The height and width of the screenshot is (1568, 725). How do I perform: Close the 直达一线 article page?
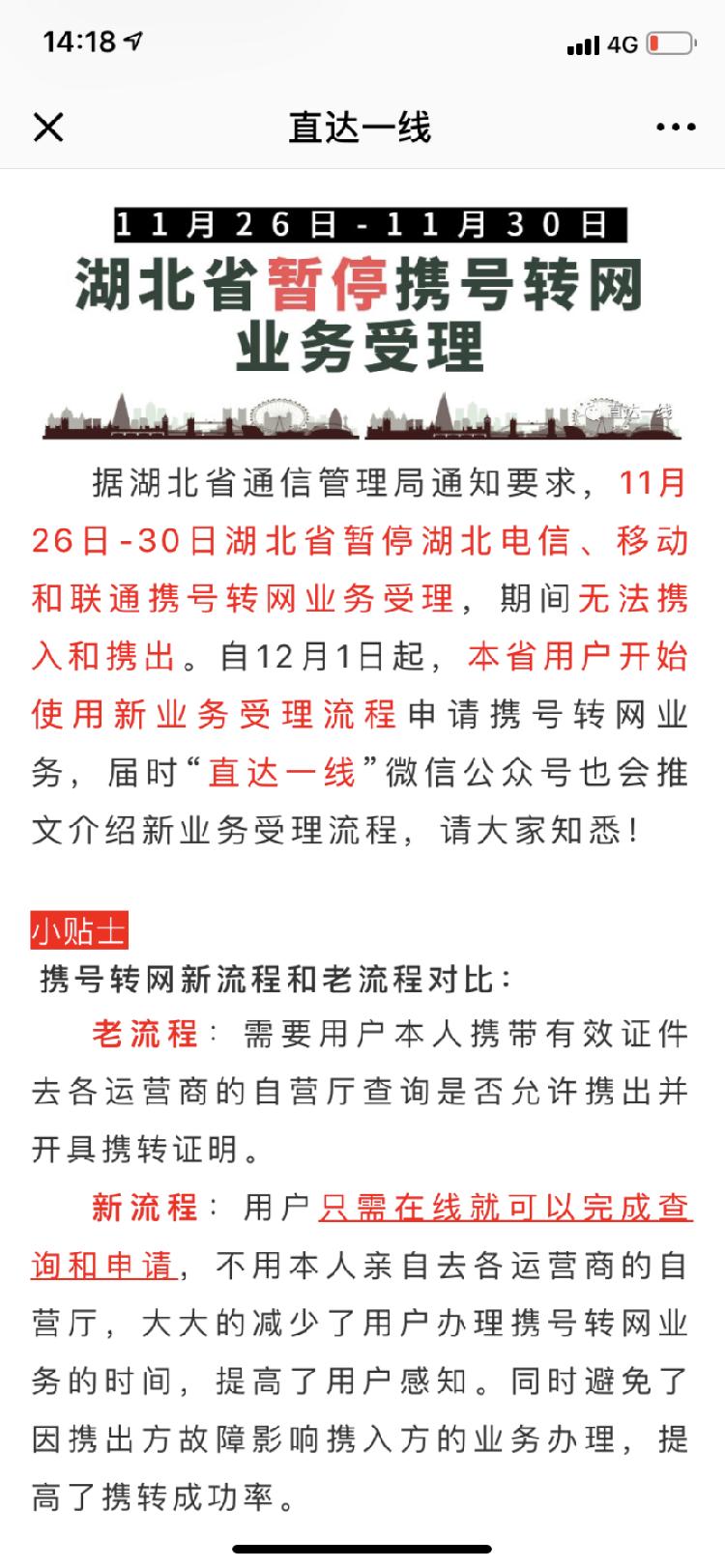[48, 127]
